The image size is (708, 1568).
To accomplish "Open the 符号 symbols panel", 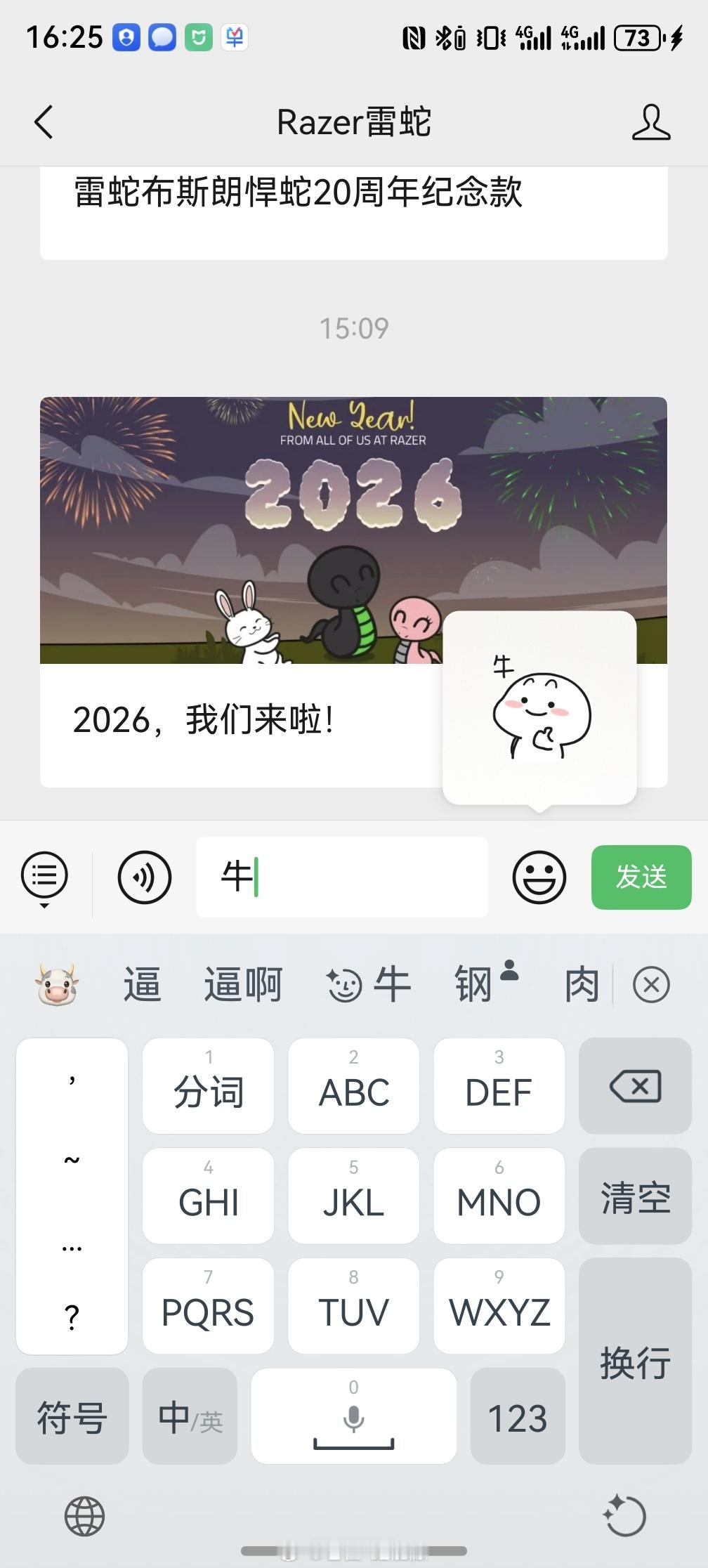I will coord(72,1416).
